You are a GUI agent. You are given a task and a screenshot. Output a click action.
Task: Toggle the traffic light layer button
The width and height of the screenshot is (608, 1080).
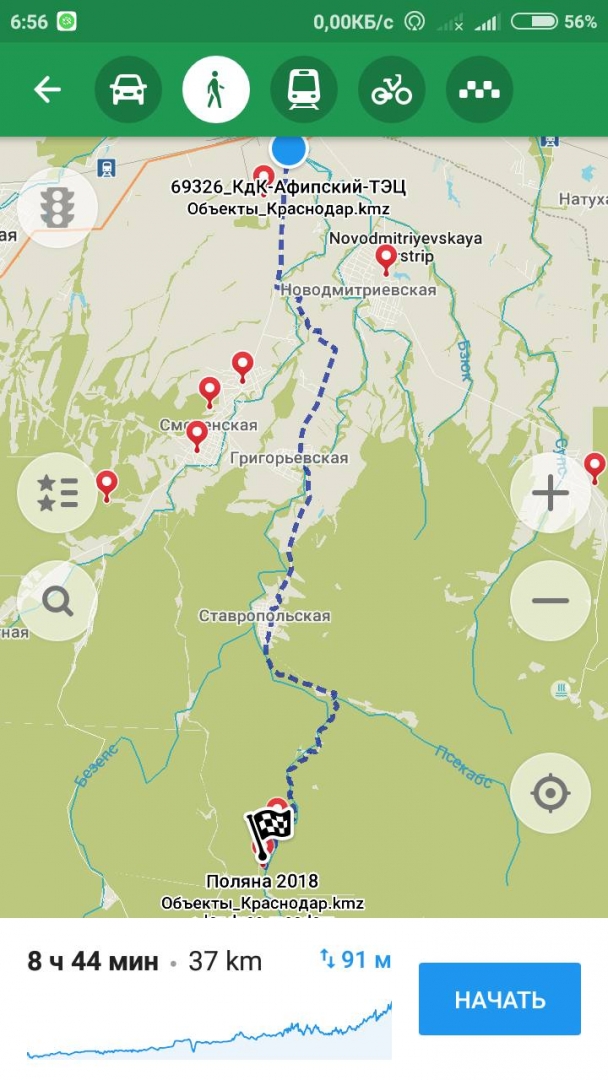point(57,207)
